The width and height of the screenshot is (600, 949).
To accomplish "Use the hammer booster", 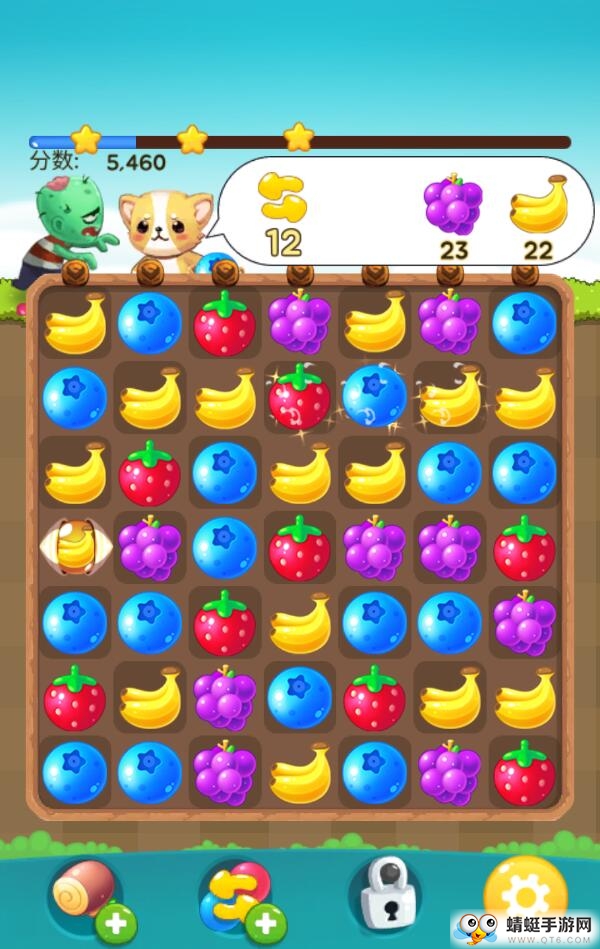I will point(86,893).
